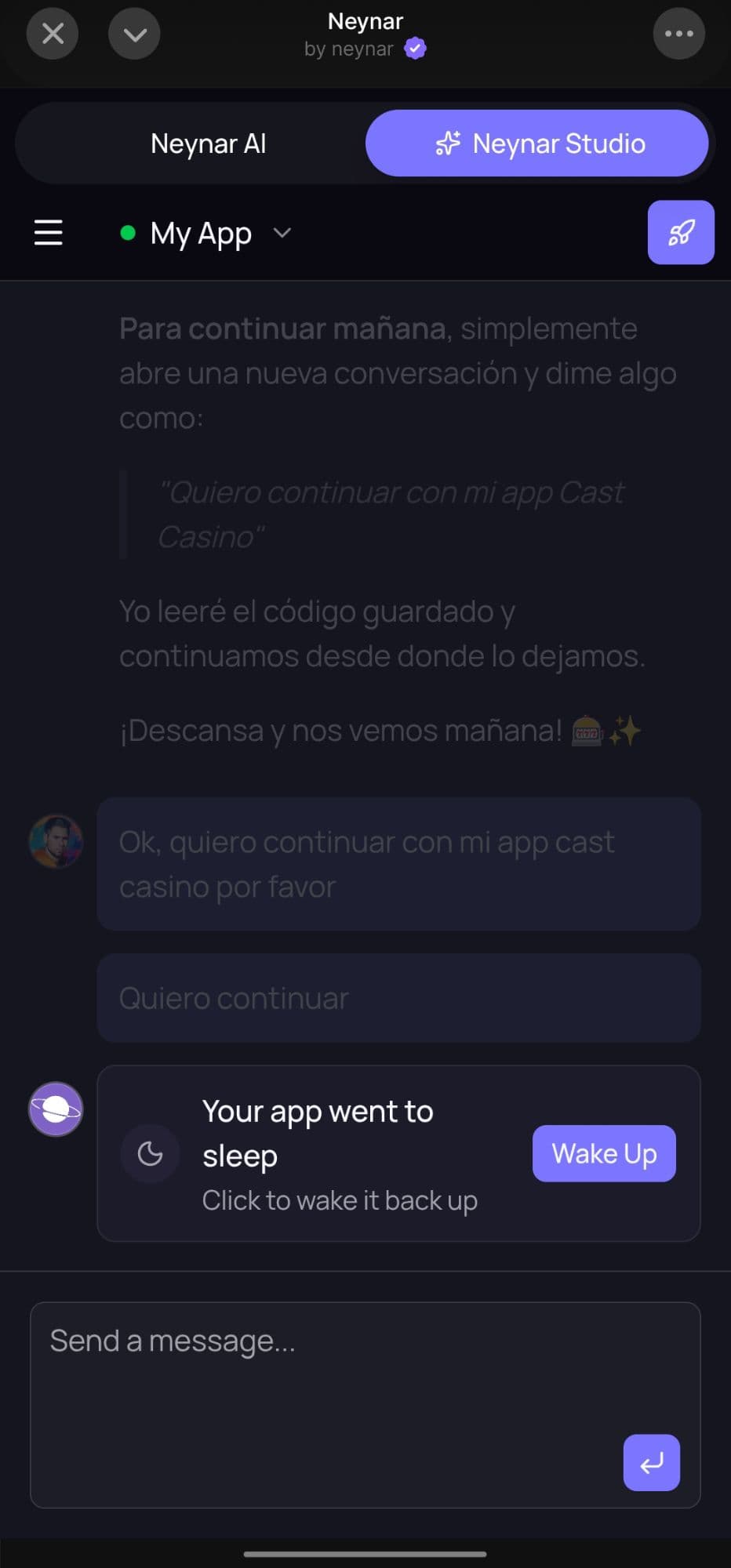Send the message with the enter arrow
Screen dimensions: 731x1568
click(x=651, y=1463)
